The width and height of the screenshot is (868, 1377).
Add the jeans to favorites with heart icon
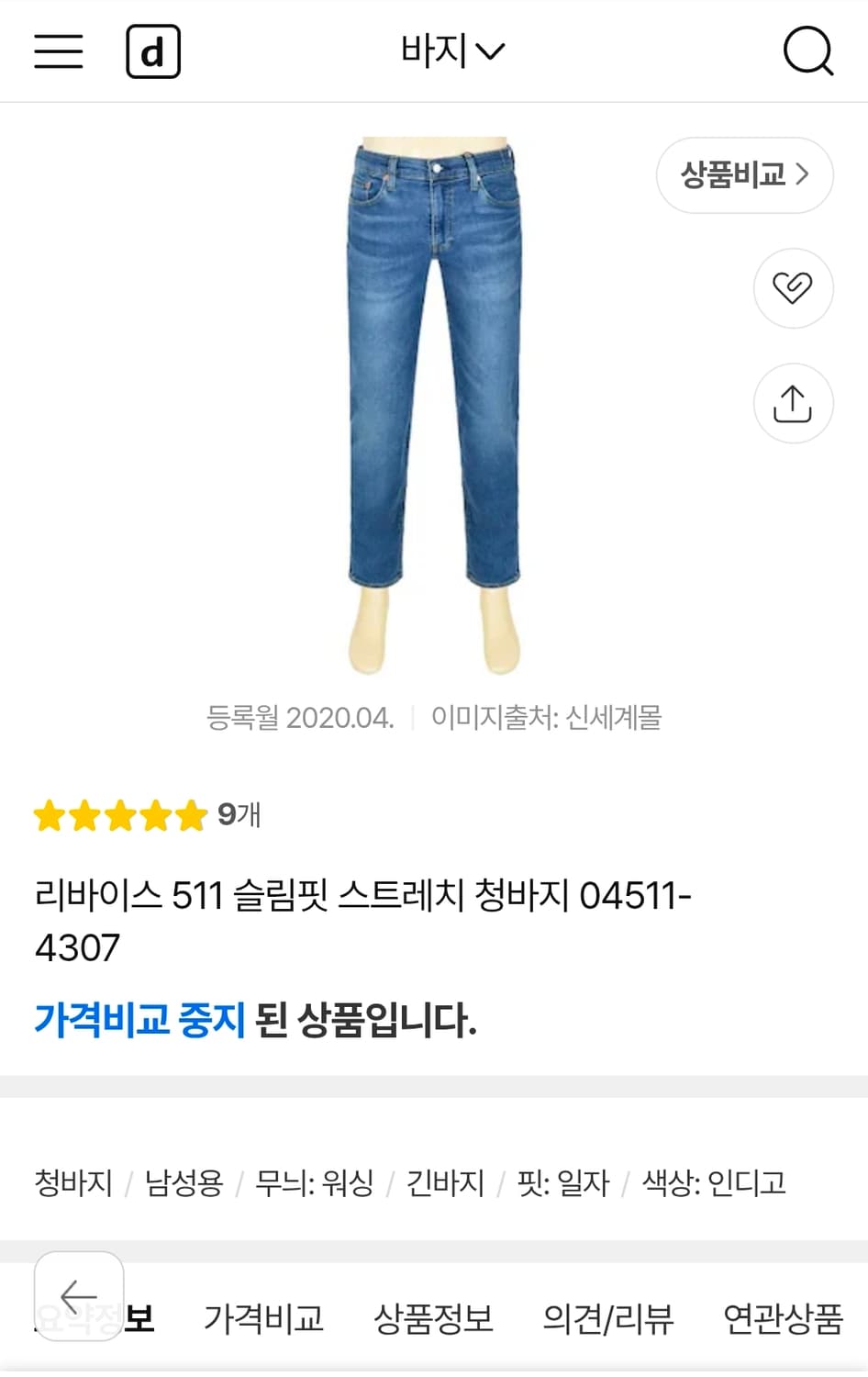[793, 288]
